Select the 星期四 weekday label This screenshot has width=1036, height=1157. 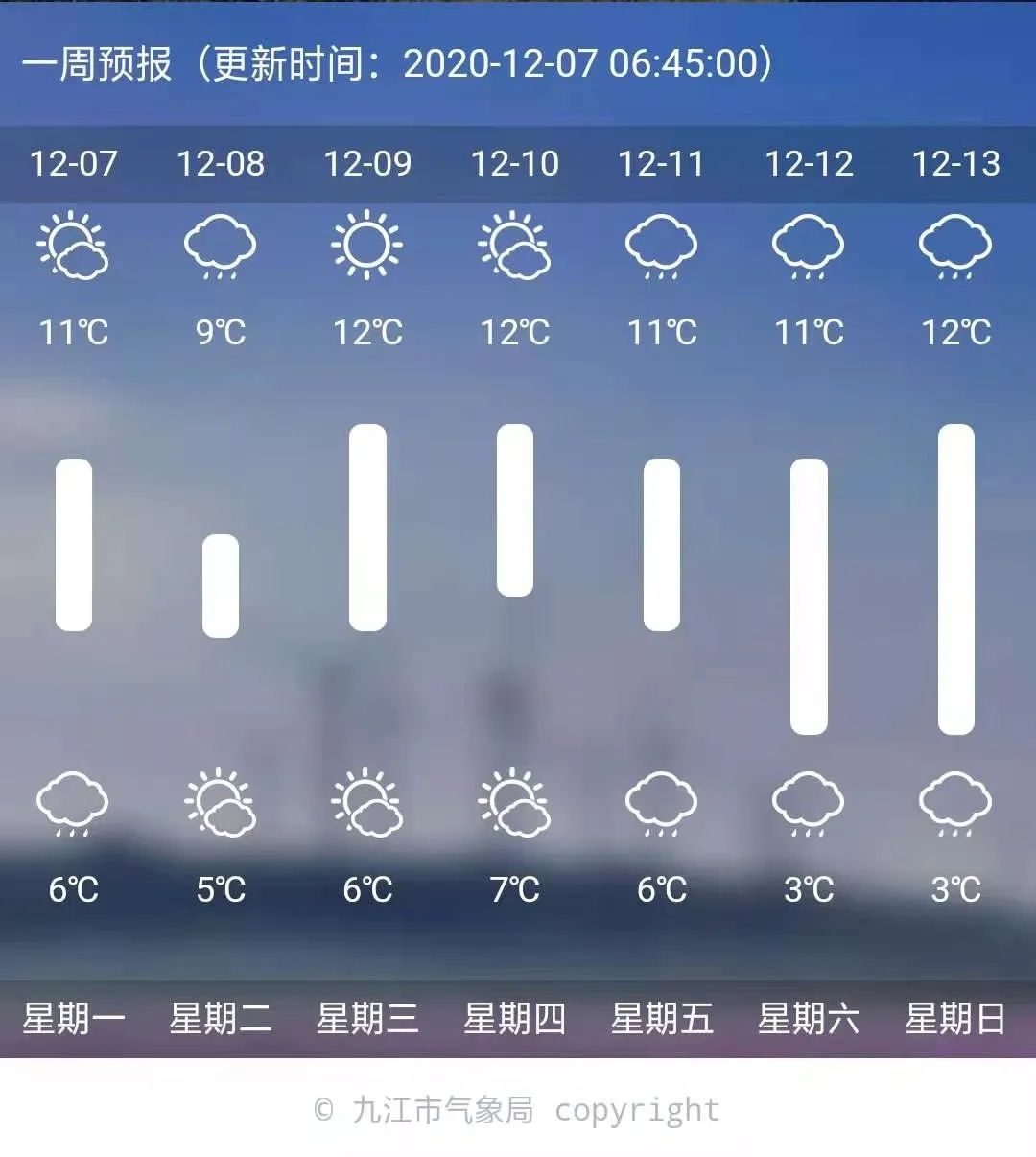point(515,1019)
